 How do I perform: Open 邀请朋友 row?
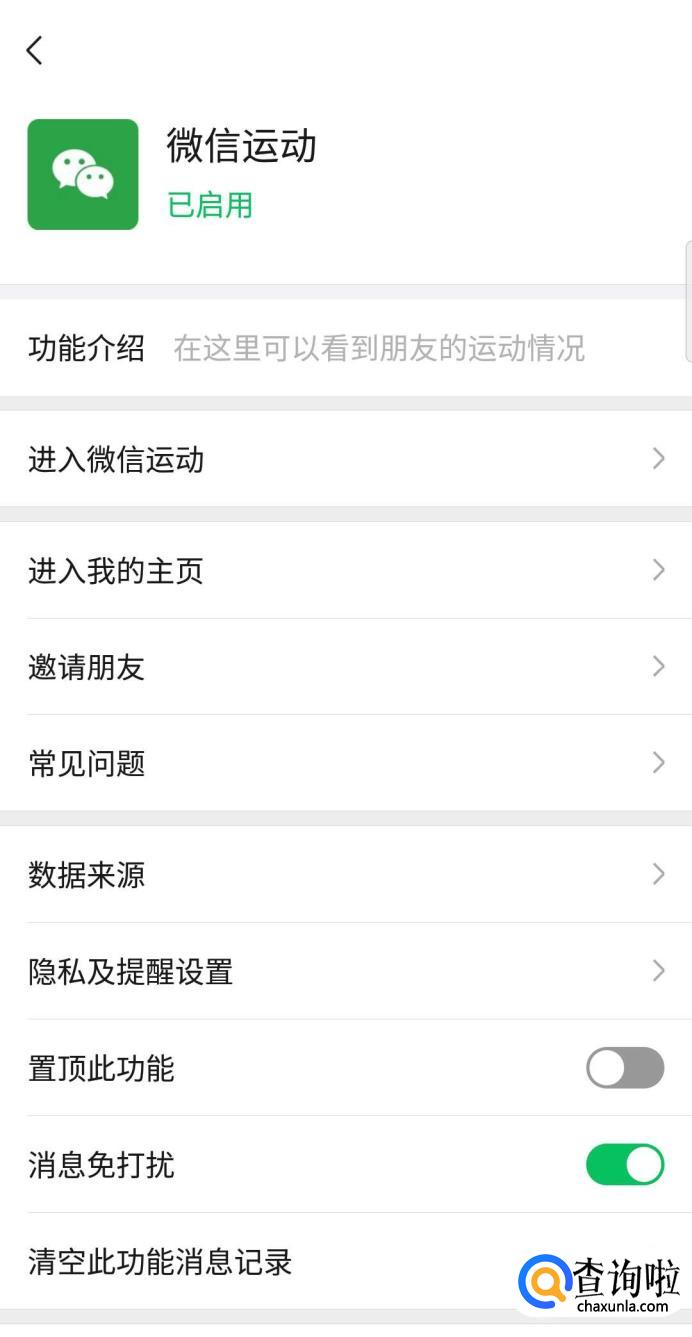(345, 666)
